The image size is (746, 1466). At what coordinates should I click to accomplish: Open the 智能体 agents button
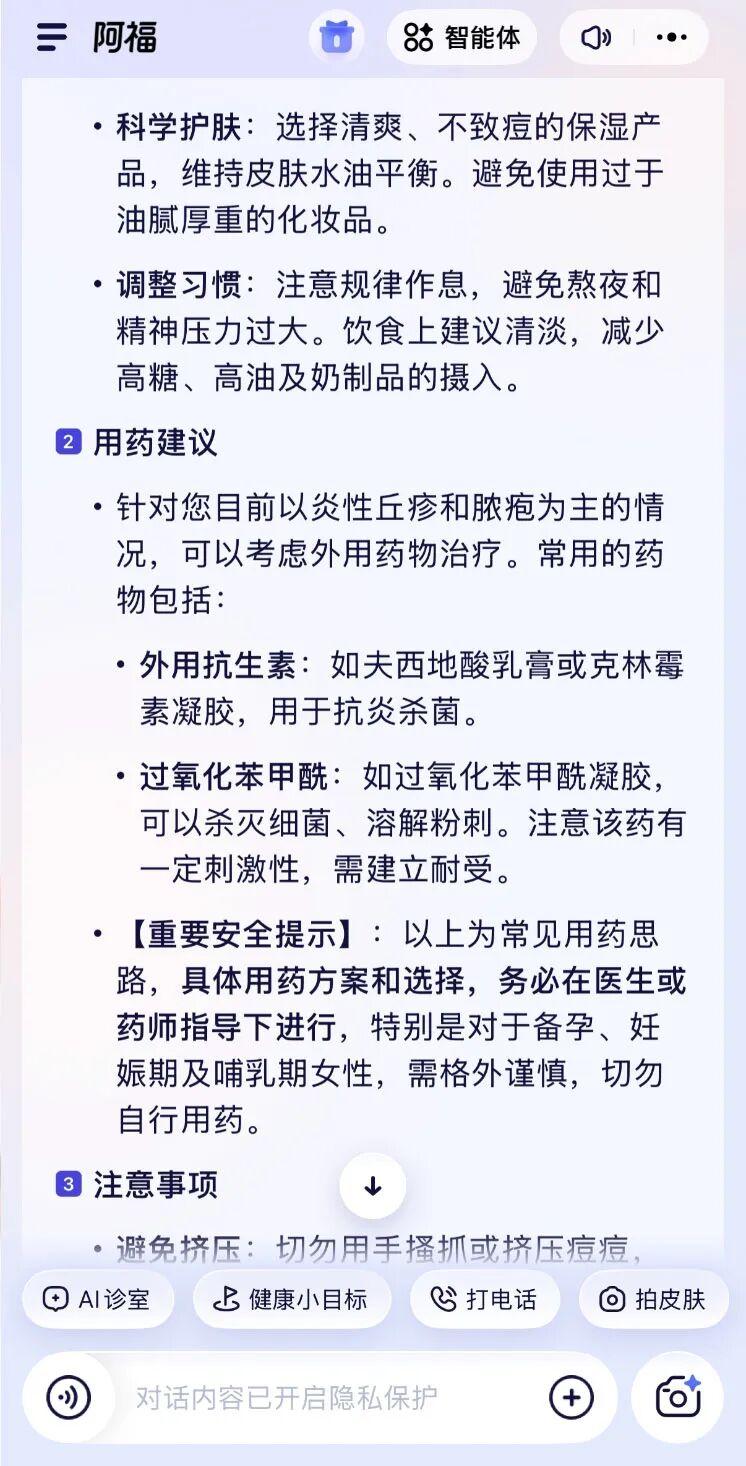462,38
